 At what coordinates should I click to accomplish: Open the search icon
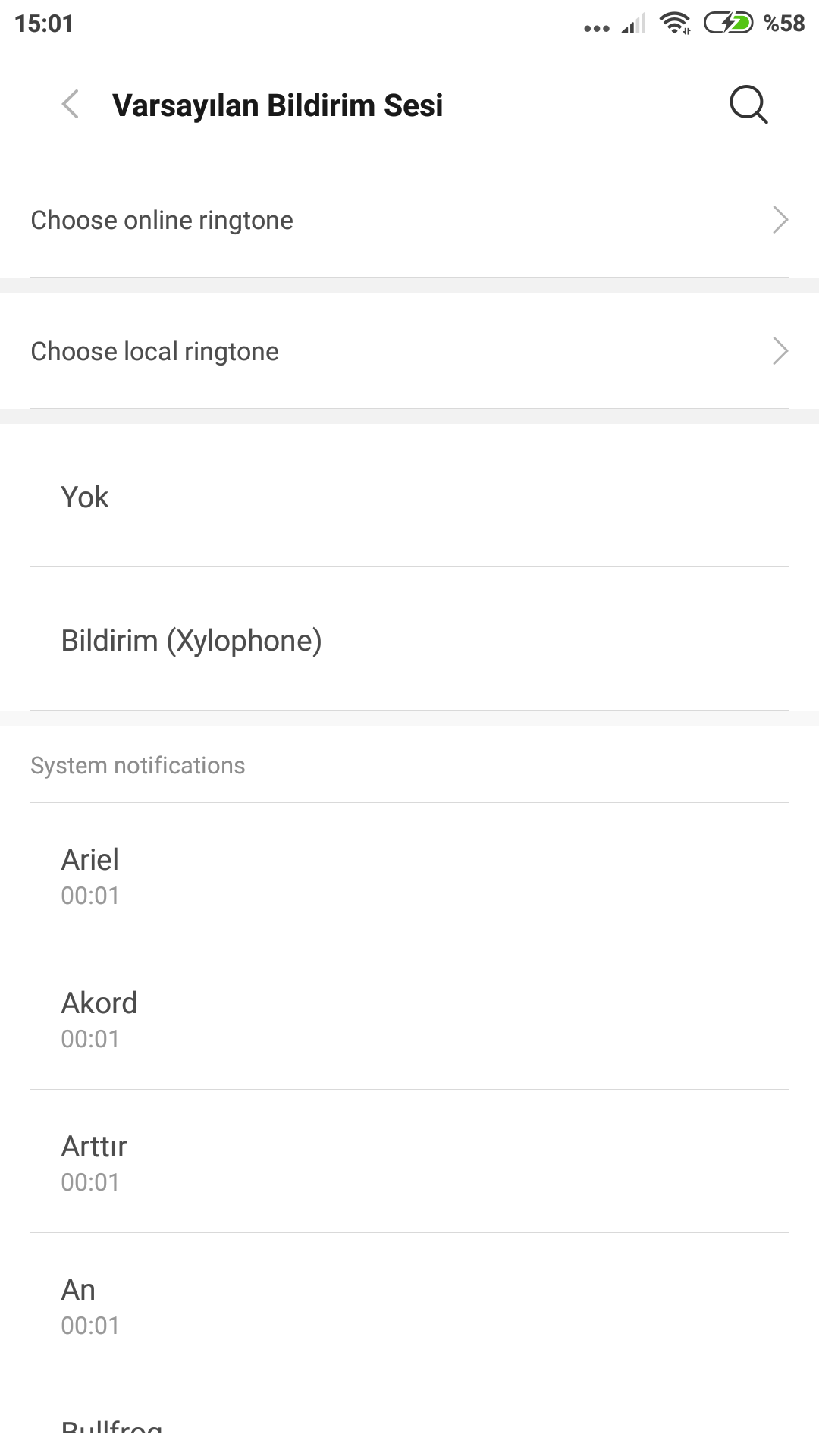(x=748, y=105)
